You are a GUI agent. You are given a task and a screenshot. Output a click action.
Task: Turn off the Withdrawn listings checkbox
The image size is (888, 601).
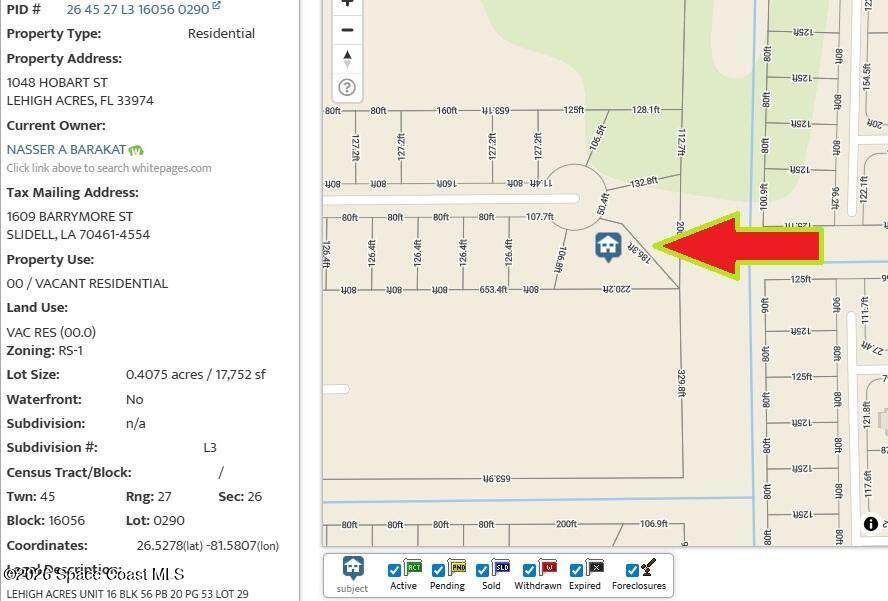point(529,571)
